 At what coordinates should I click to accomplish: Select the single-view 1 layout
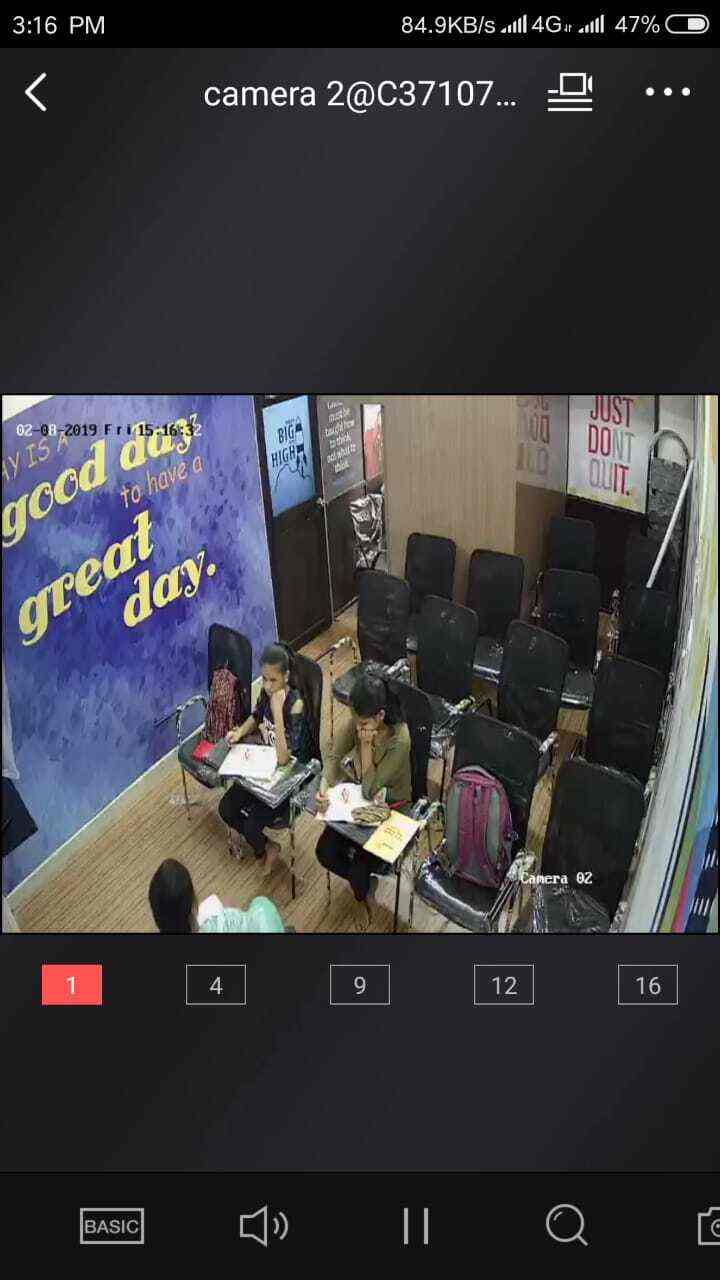[72, 985]
